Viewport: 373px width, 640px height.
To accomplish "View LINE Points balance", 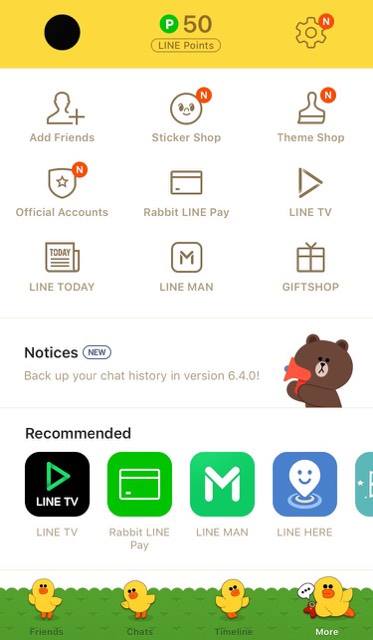I will pyautogui.click(x=186, y=33).
